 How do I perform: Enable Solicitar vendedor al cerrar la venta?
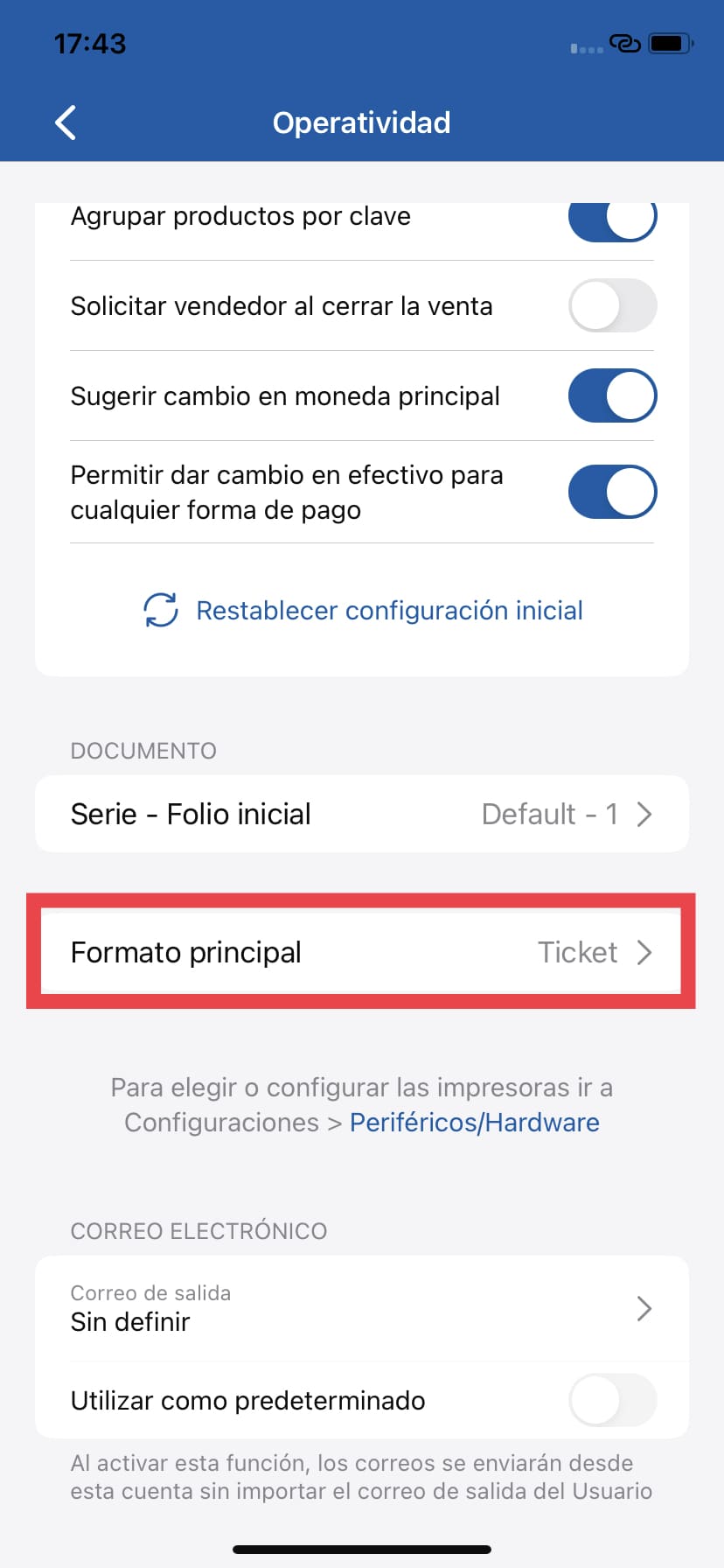coord(612,305)
